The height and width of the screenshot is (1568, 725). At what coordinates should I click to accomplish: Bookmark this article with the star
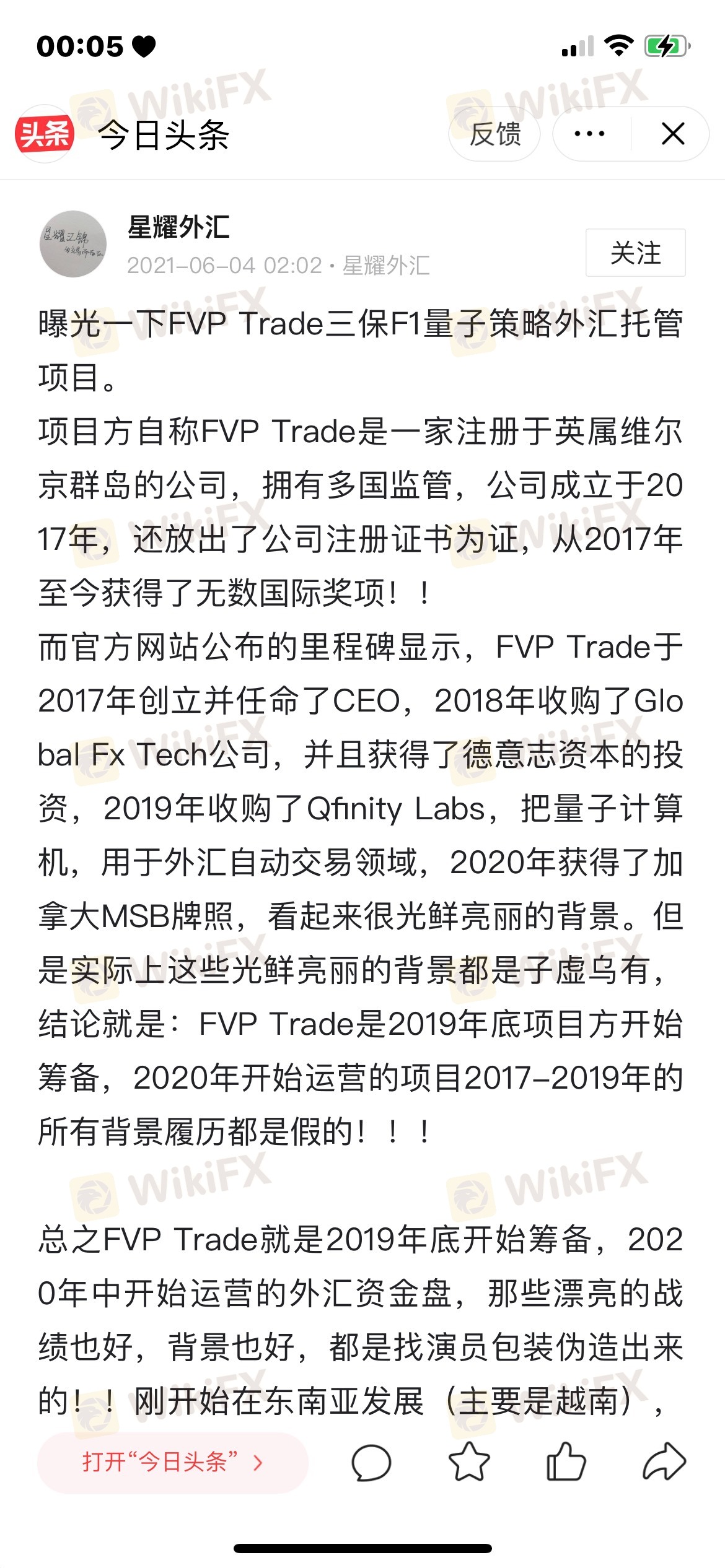point(469,1462)
